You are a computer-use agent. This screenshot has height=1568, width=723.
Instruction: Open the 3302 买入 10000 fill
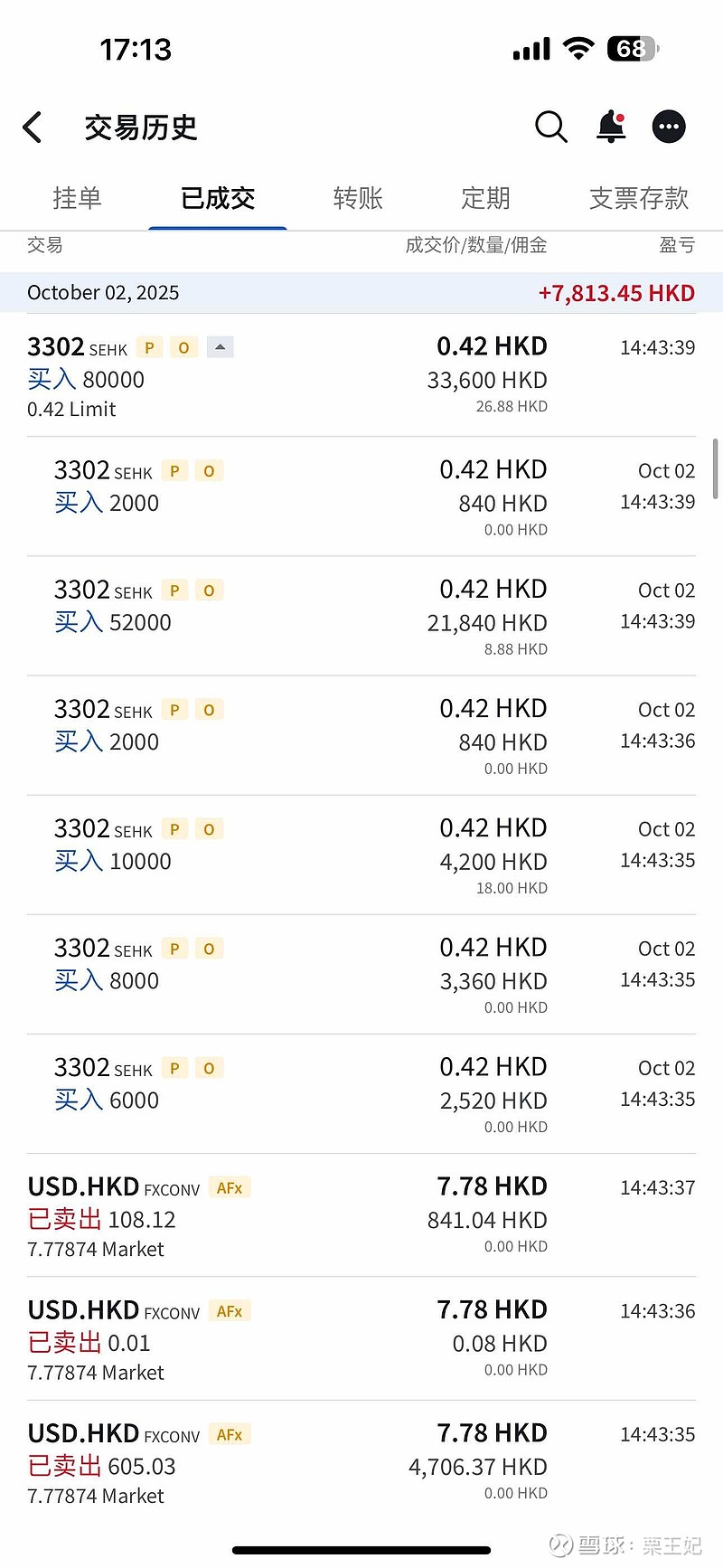tap(361, 855)
